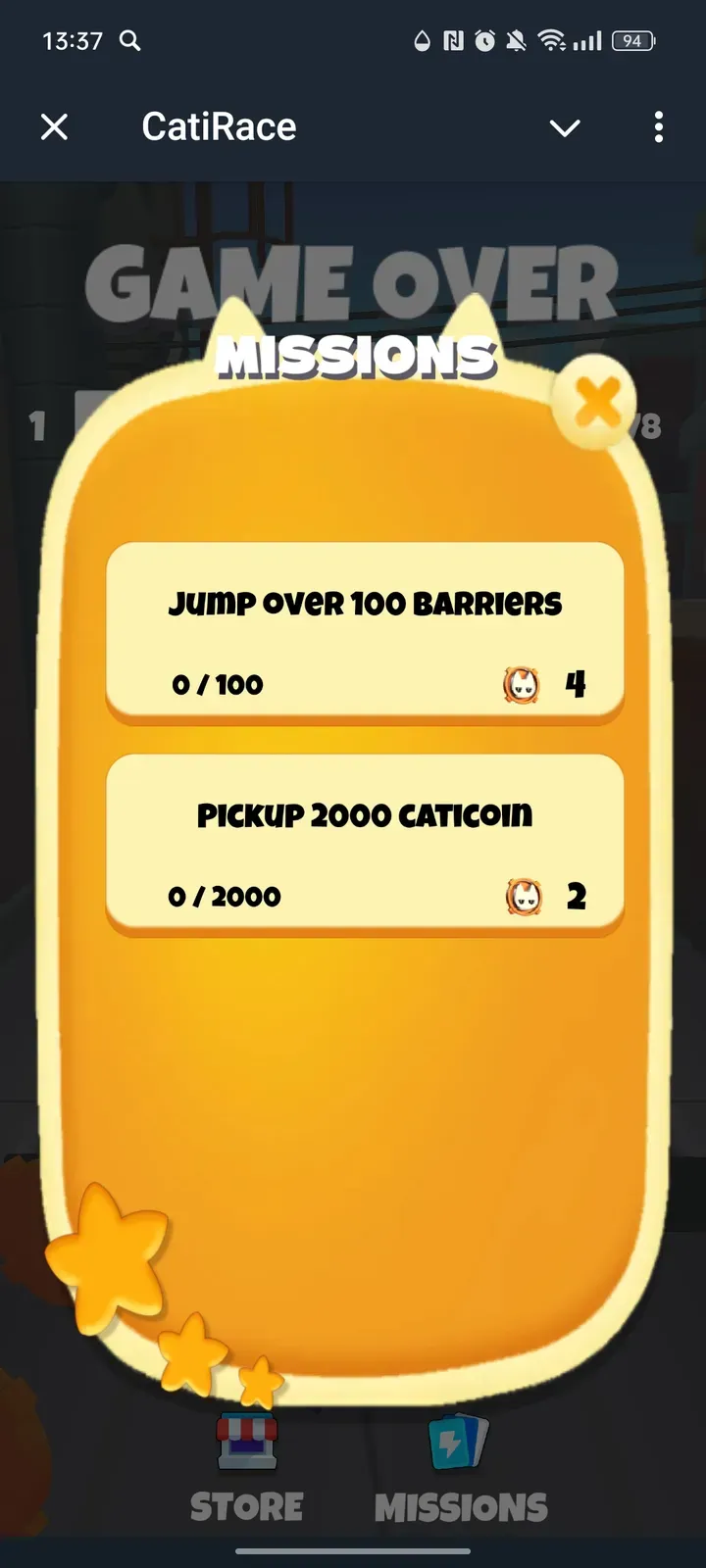706x1568 pixels.
Task: Open the three-dot overflow menu
Action: (658, 126)
